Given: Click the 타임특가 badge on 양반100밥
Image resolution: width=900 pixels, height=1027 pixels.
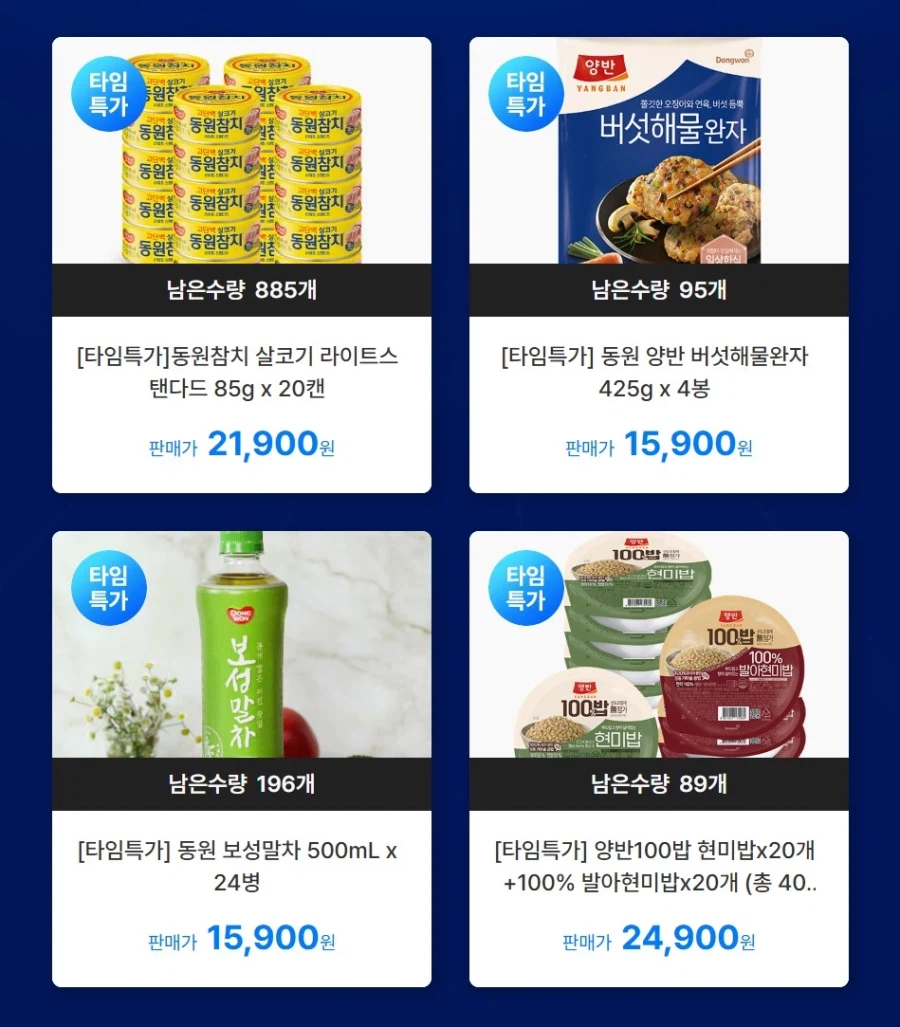Looking at the screenshot, I should (x=524, y=588).
